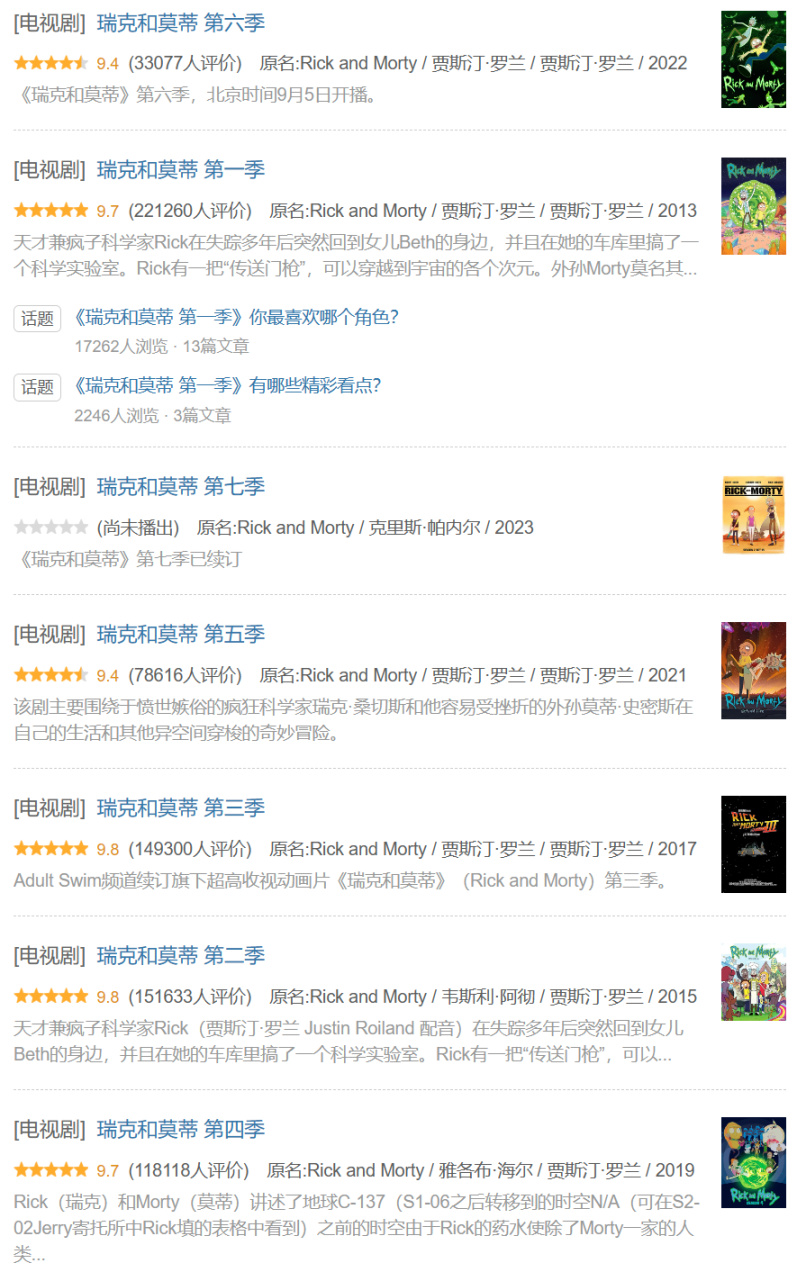This screenshot has width=797, height=1272.
Task: Open 瑞克和莫蒂 第六季 title link
Action: (180, 23)
